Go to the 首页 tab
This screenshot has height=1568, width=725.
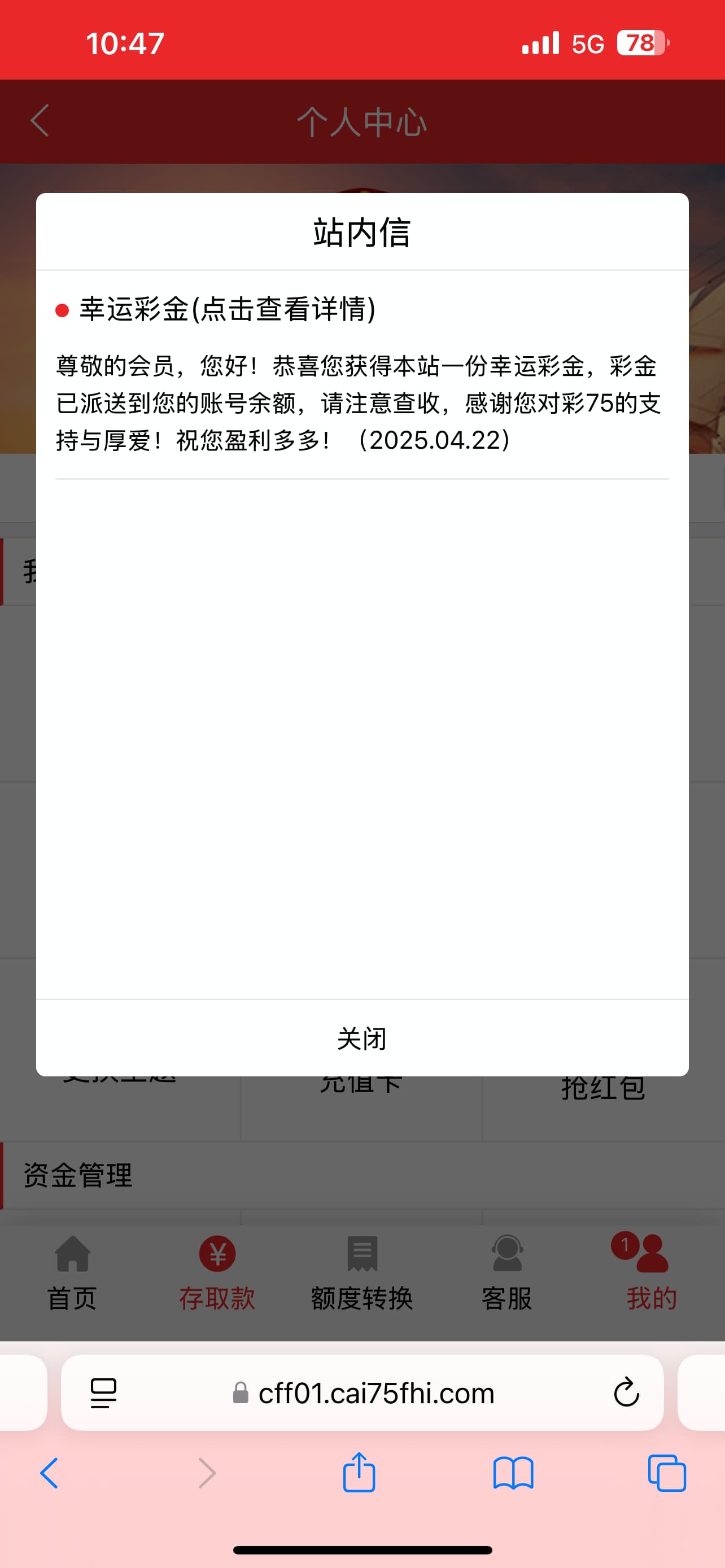pos(72,1272)
